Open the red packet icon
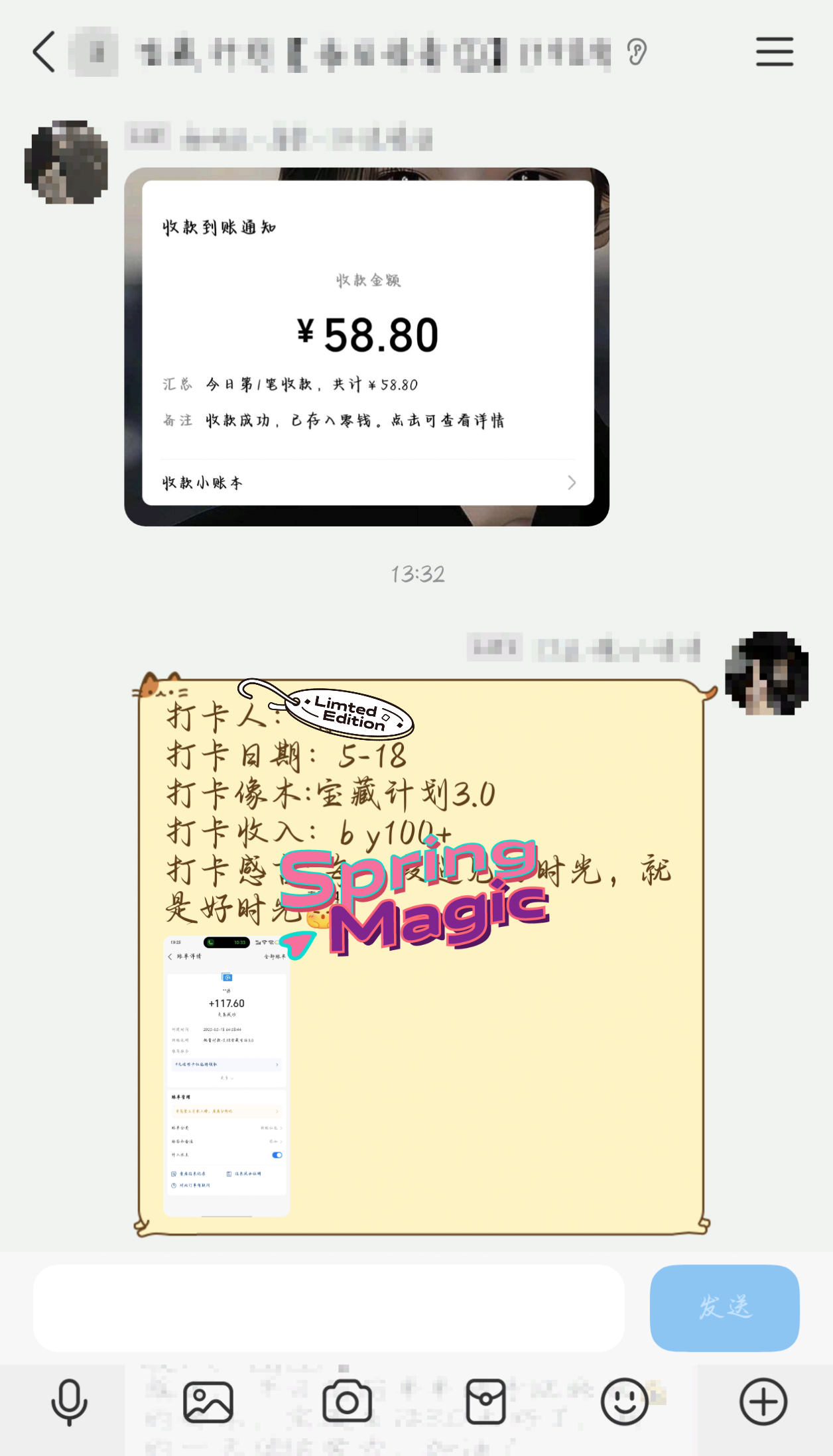The image size is (833, 1456). click(485, 1402)
